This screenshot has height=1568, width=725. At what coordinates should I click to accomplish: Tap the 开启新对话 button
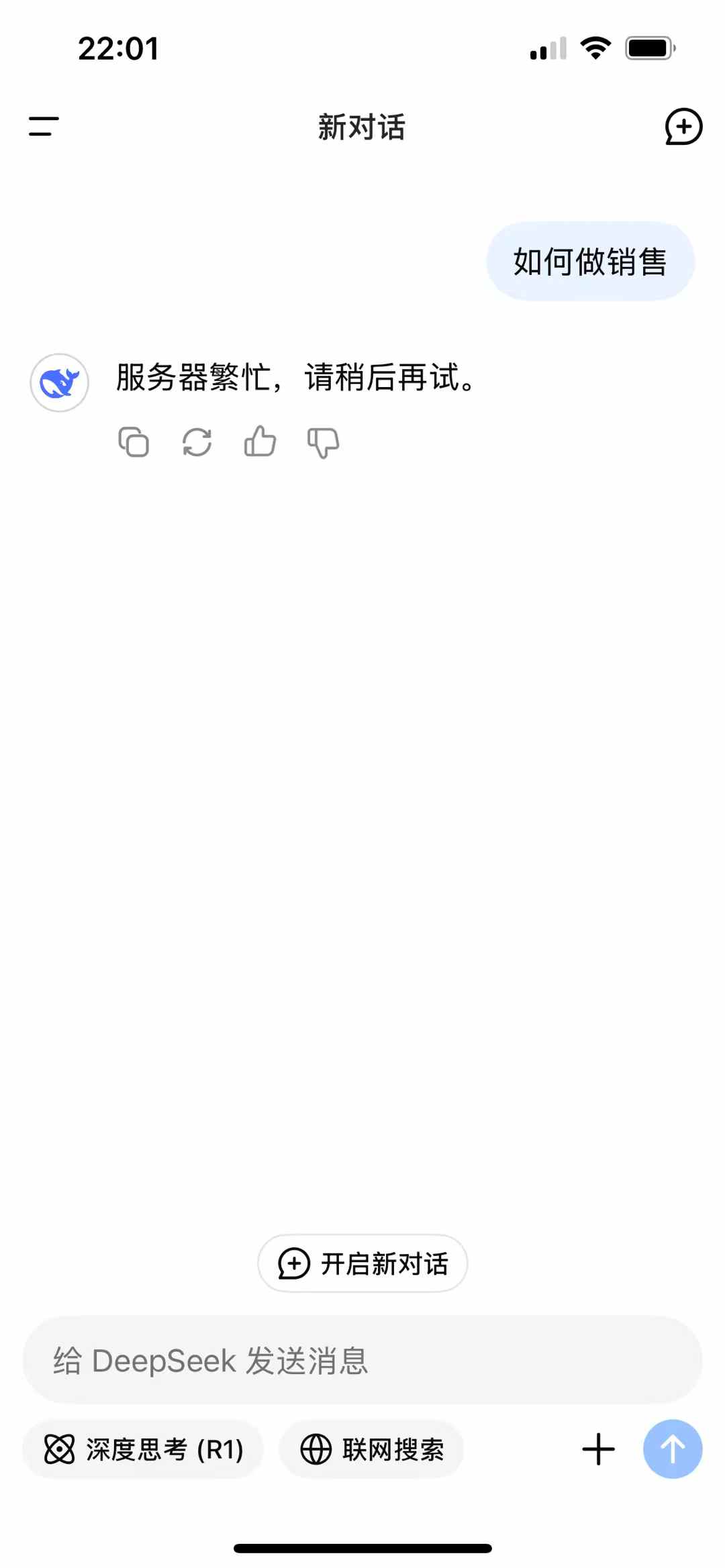pyautogui.click(x=362, y=1263)
